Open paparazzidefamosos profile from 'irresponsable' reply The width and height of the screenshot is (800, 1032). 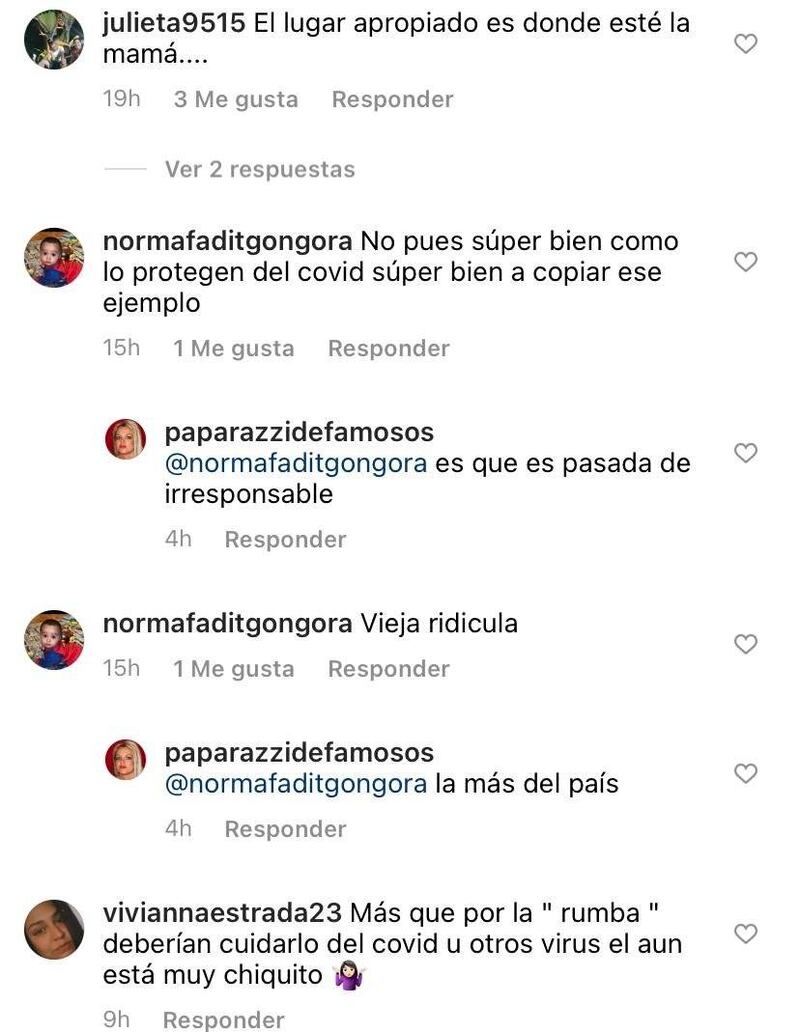(299, 433)
